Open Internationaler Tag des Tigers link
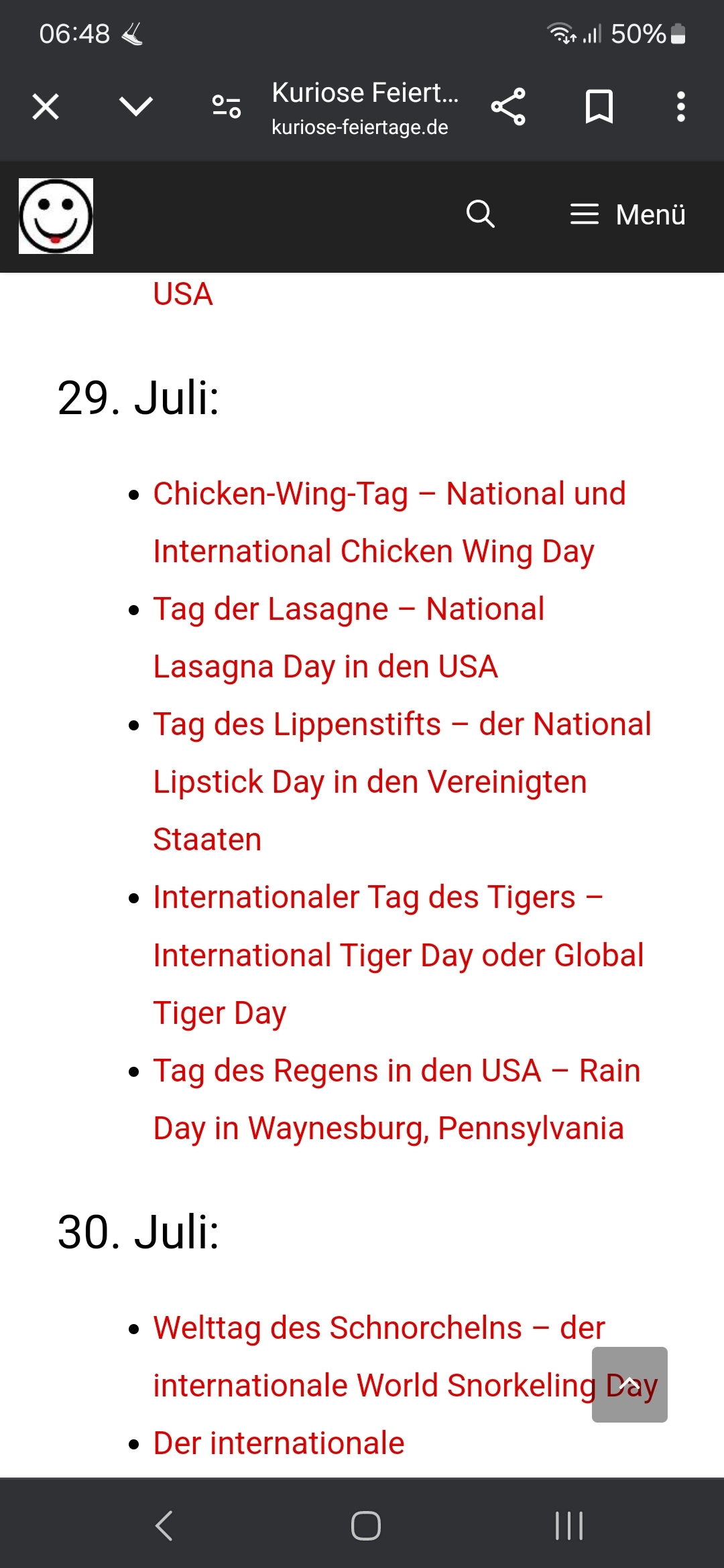Viewport: 724px width, 1568px height. point(398,955)
